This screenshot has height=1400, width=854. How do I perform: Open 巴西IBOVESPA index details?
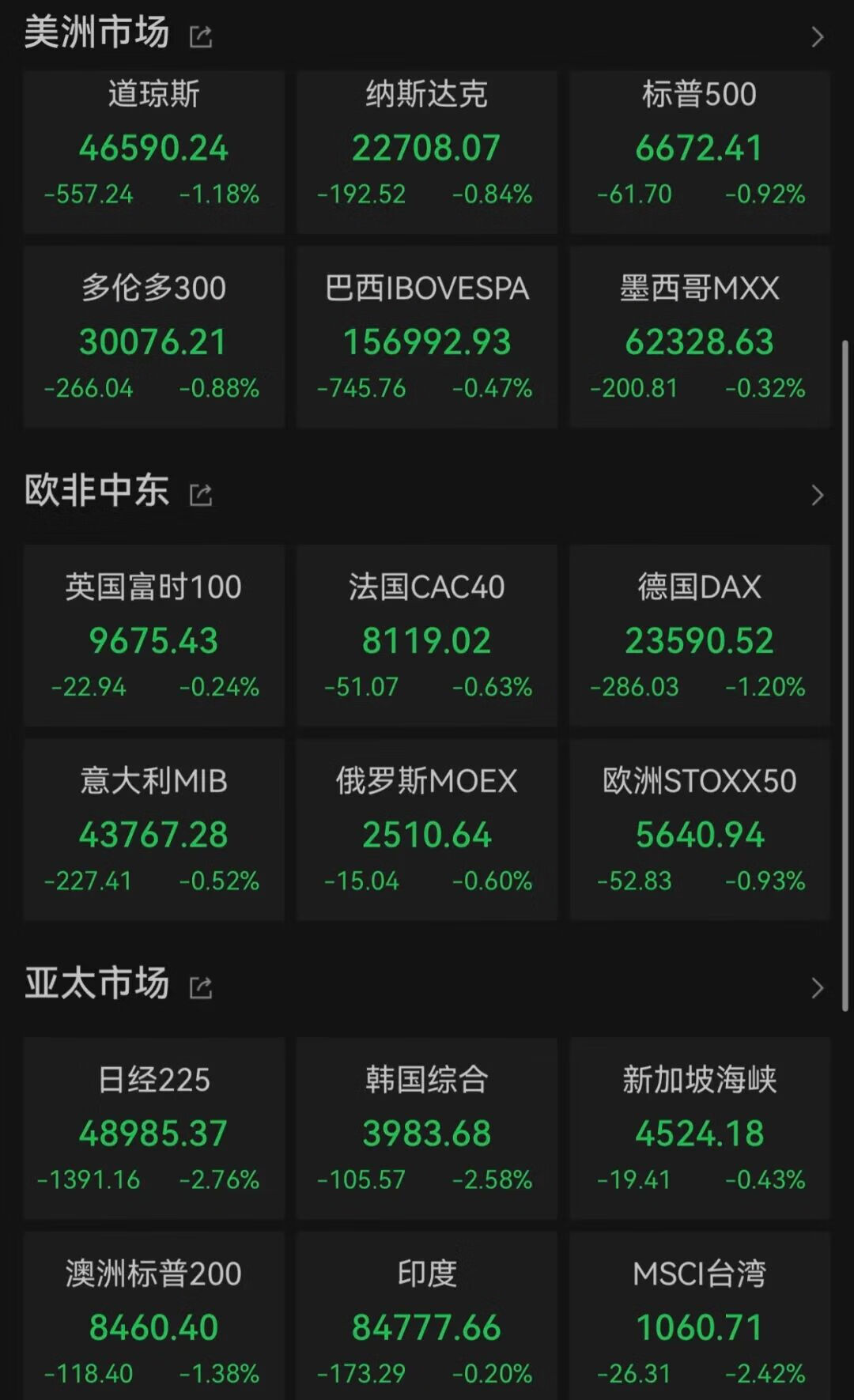pyautogui.click(x=426, y=338)
